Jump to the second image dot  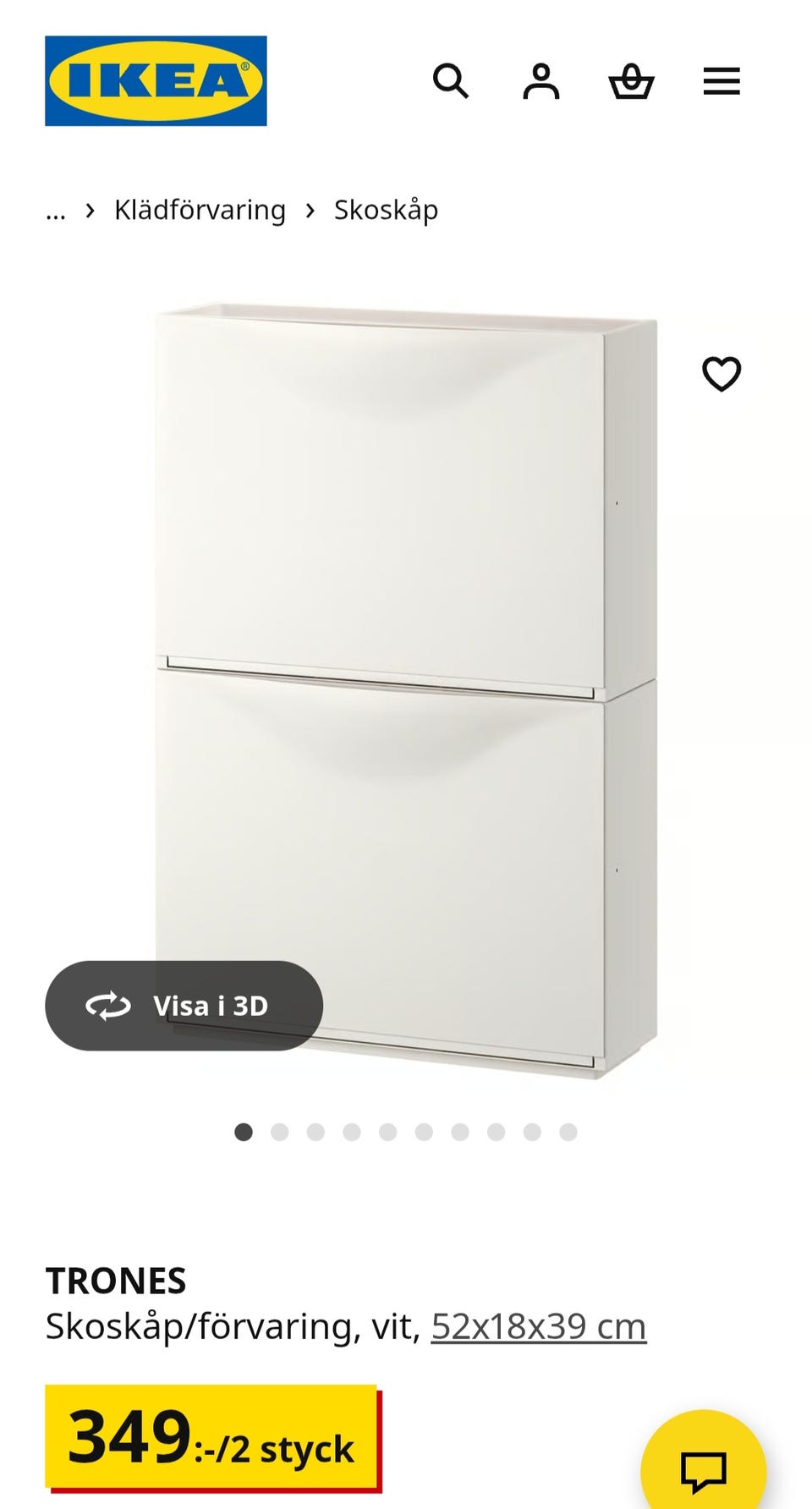tap(279, 1132)
